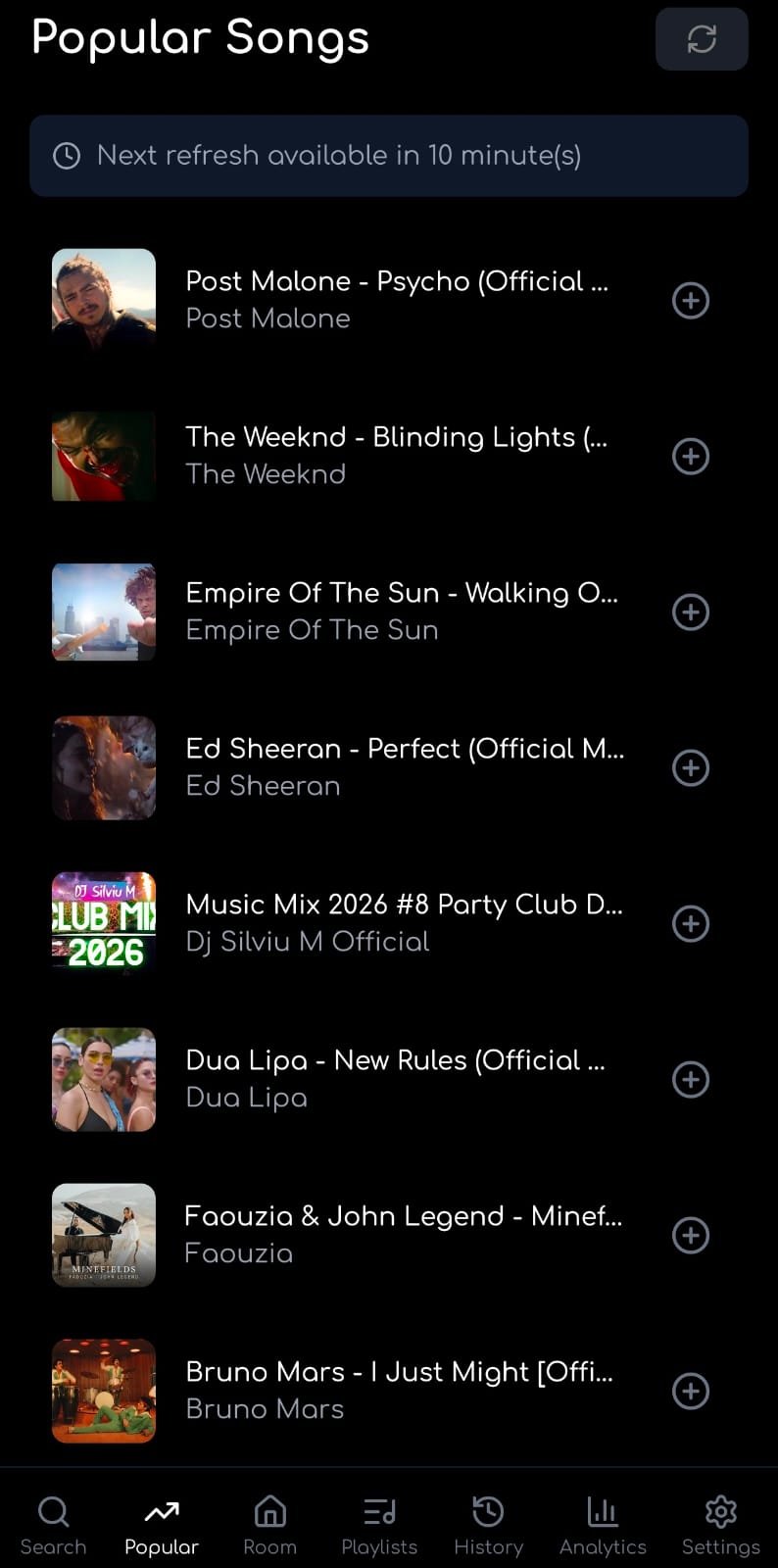This screenshot has height=1568, width=778.
Task: Add Post Malone Psycho with plus icon
Action: pyautogui.click(x=691, y=300)
